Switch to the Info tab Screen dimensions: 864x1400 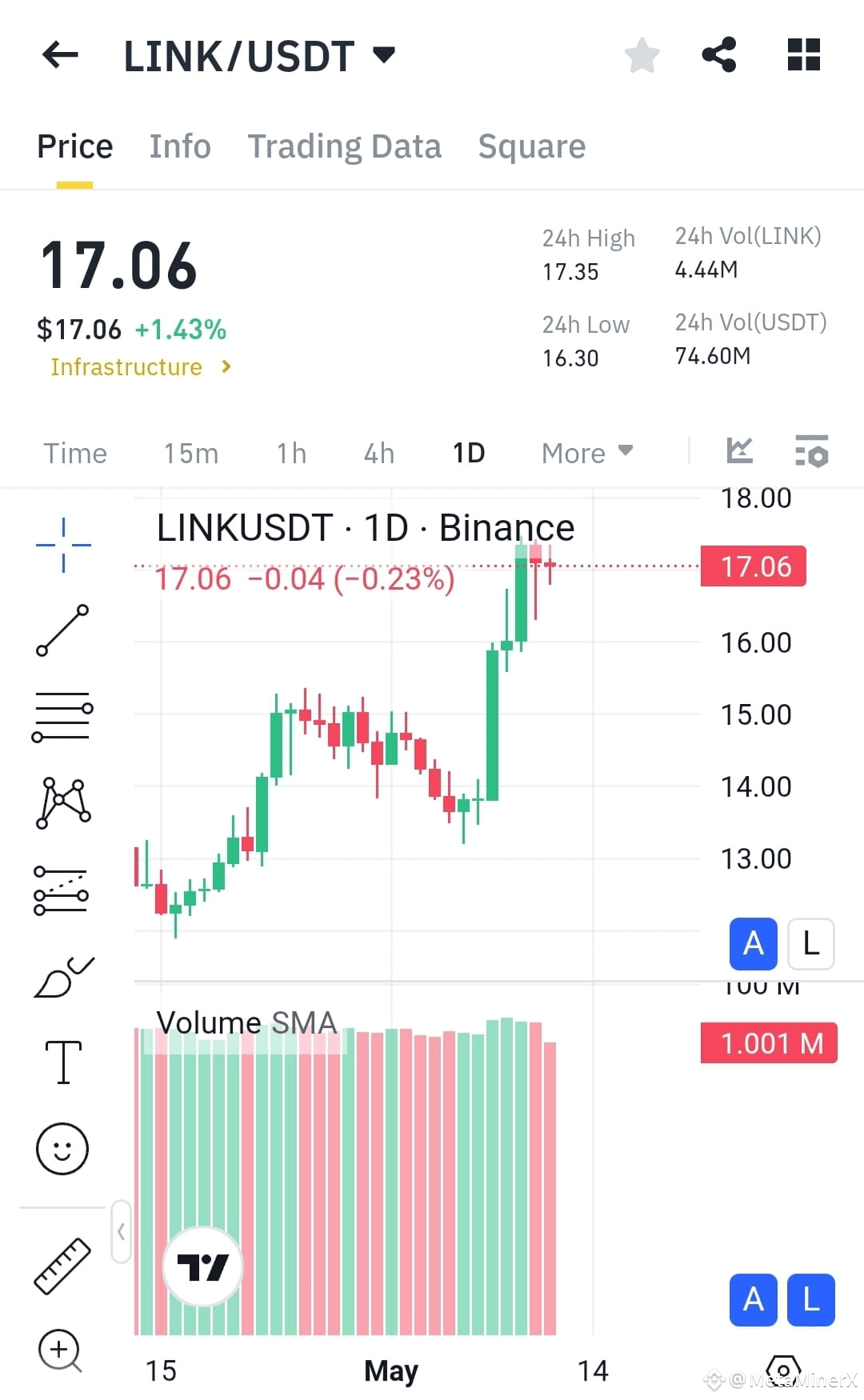[179, 146]
